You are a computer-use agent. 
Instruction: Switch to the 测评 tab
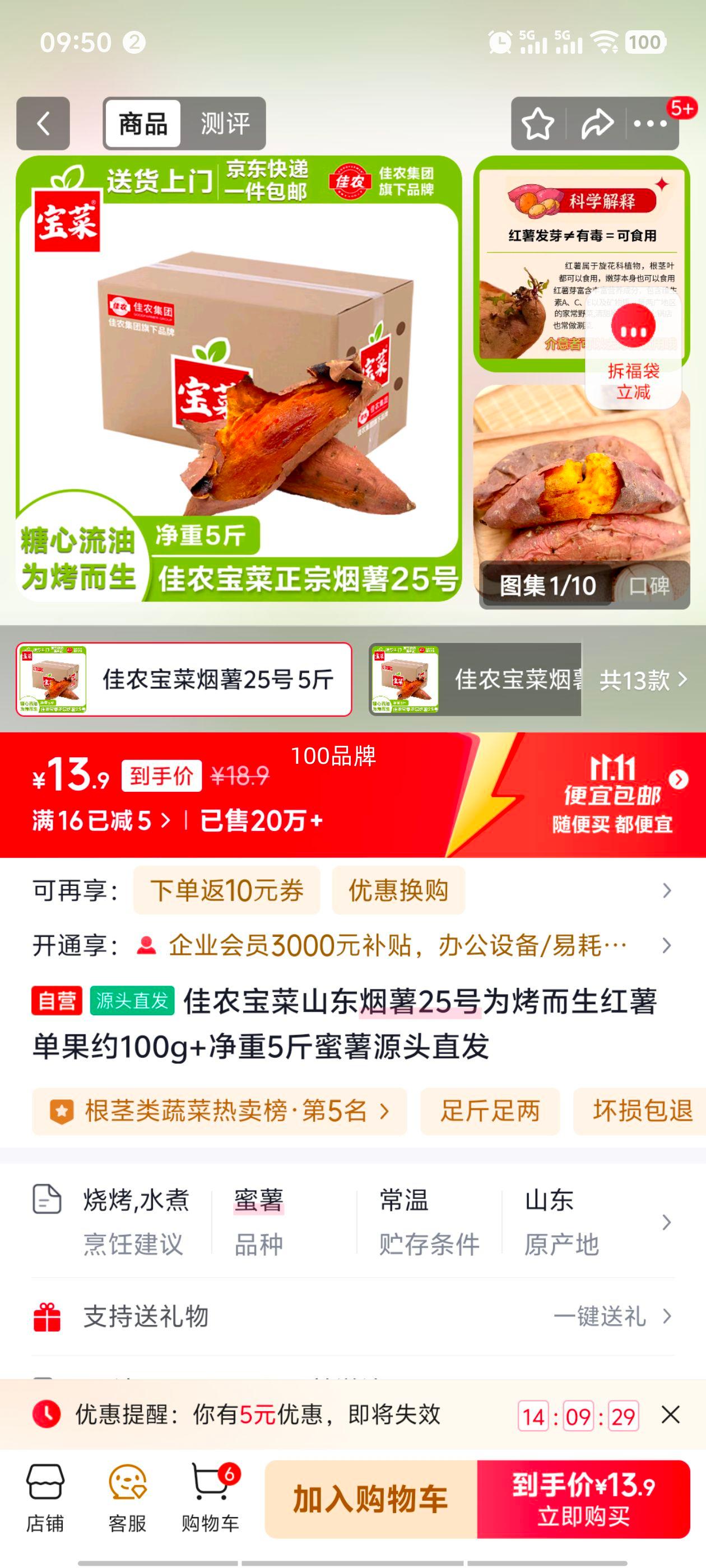coord(225,124)
